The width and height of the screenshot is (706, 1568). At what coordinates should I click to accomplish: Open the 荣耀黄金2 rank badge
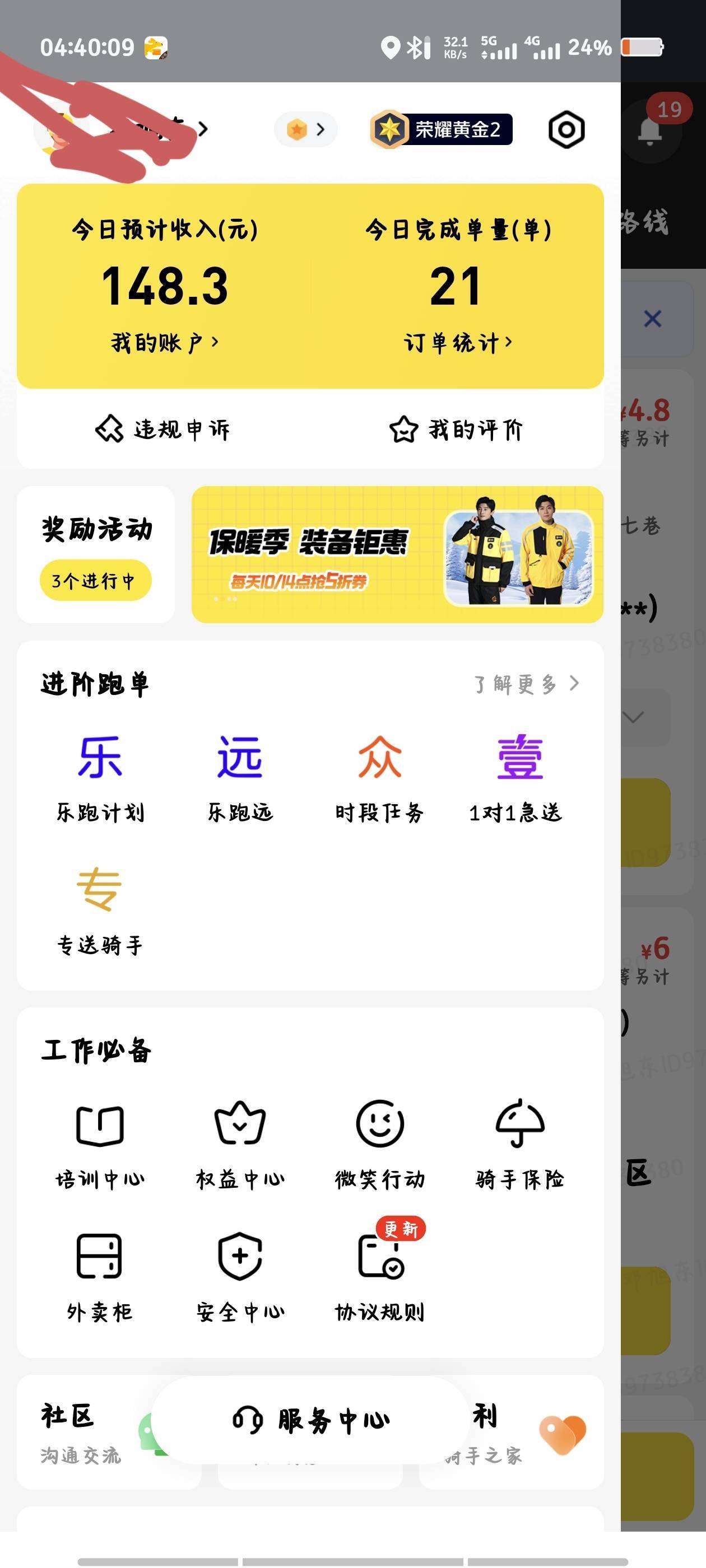click(x=442, y=130)
